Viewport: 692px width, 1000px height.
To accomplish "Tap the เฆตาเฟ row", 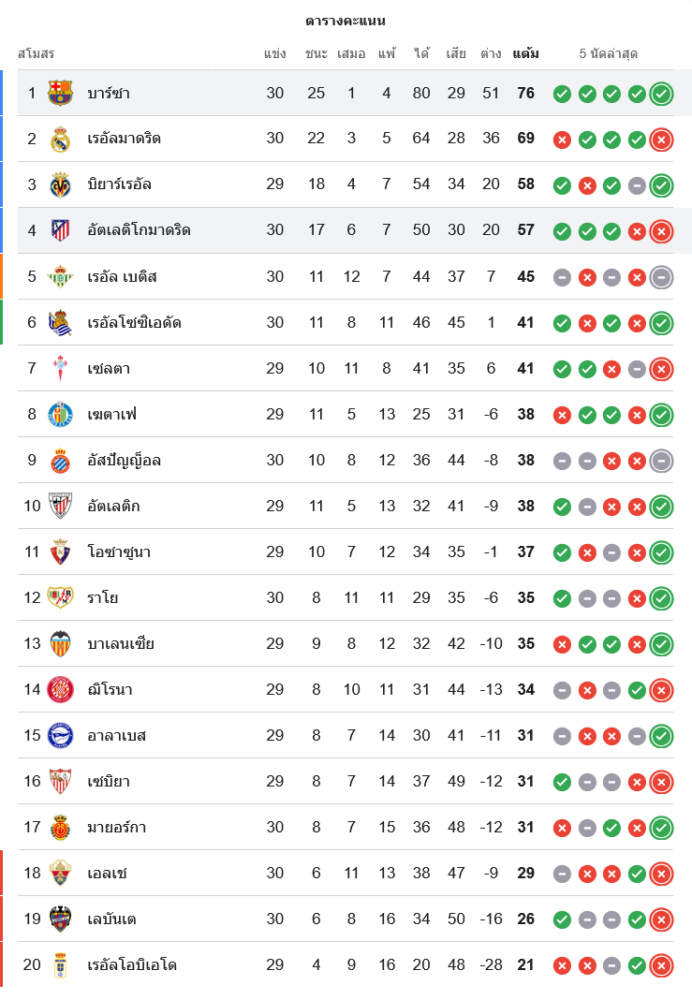I will coord(110,414).
